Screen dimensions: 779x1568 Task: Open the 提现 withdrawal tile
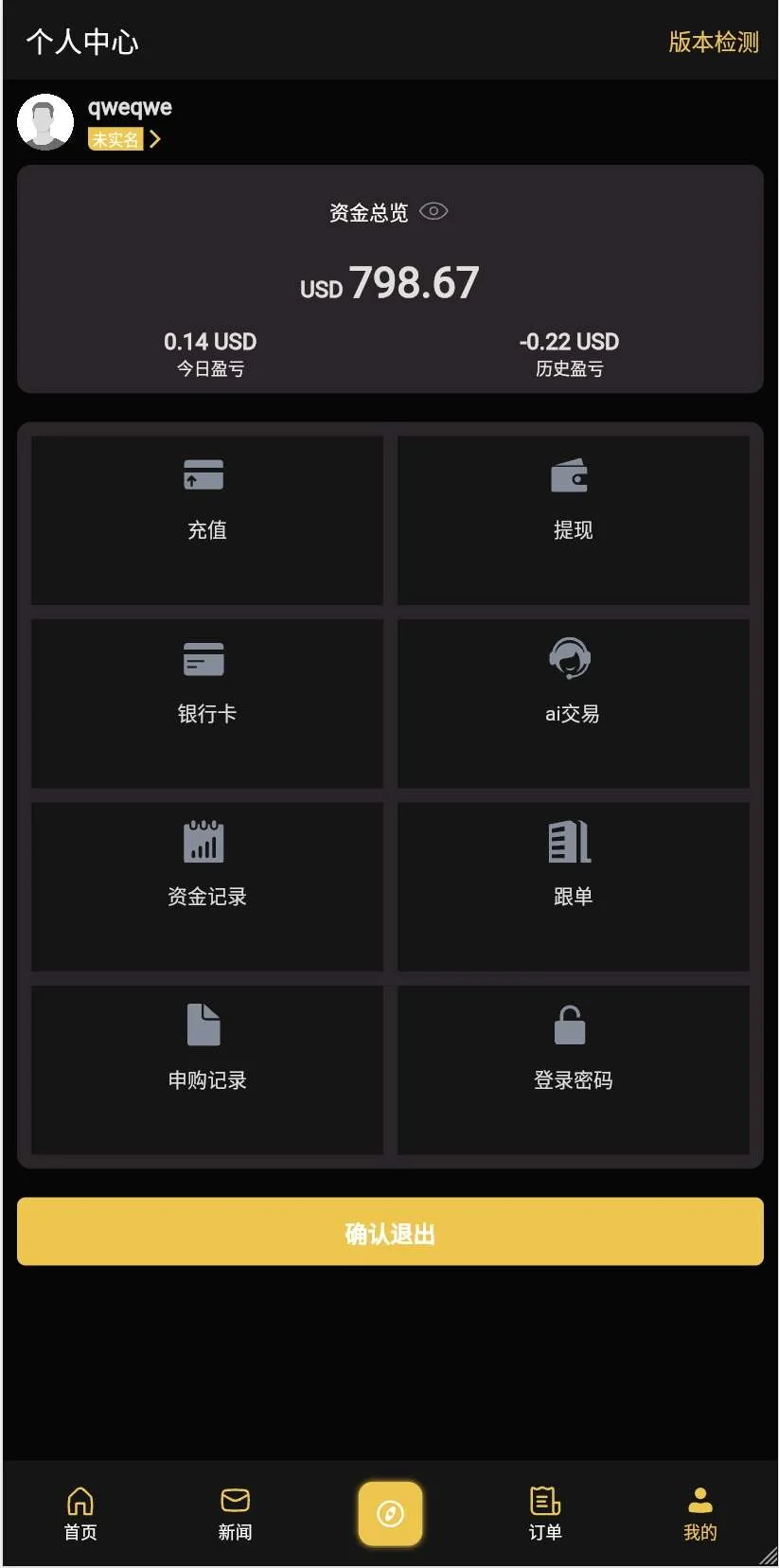click(573, 519)
